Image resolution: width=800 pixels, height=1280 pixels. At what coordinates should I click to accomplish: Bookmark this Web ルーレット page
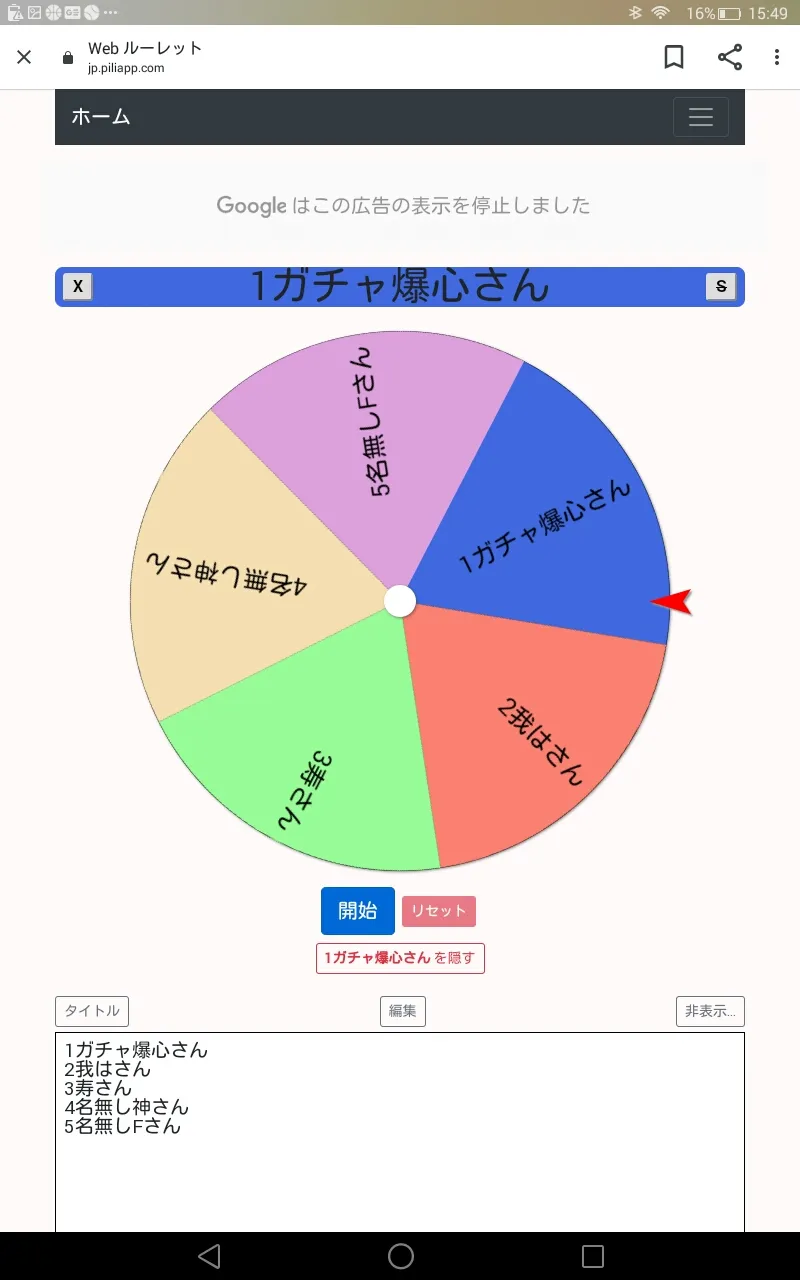(674, 57)
